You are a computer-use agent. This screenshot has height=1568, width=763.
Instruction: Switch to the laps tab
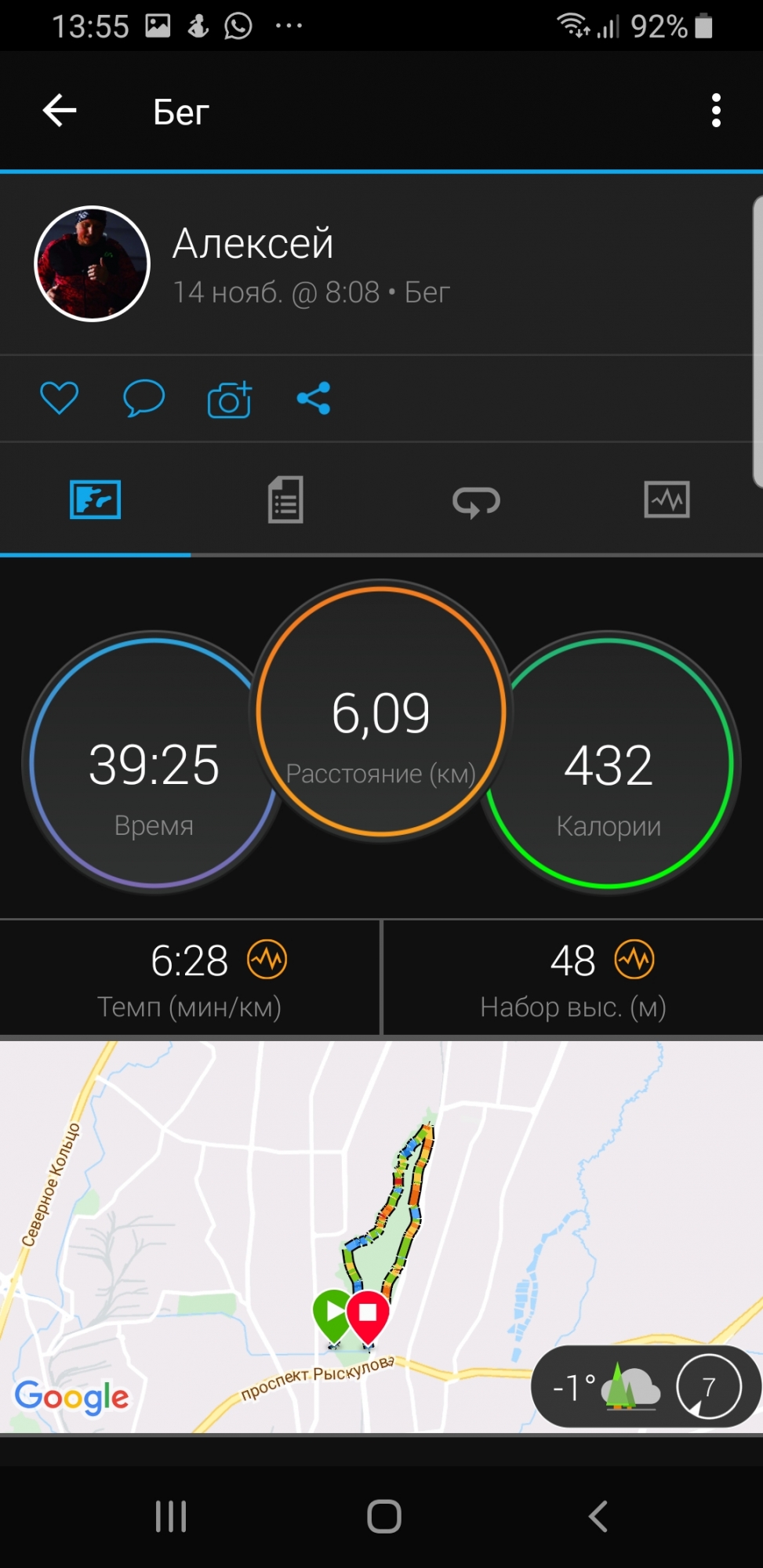[476, 501]
